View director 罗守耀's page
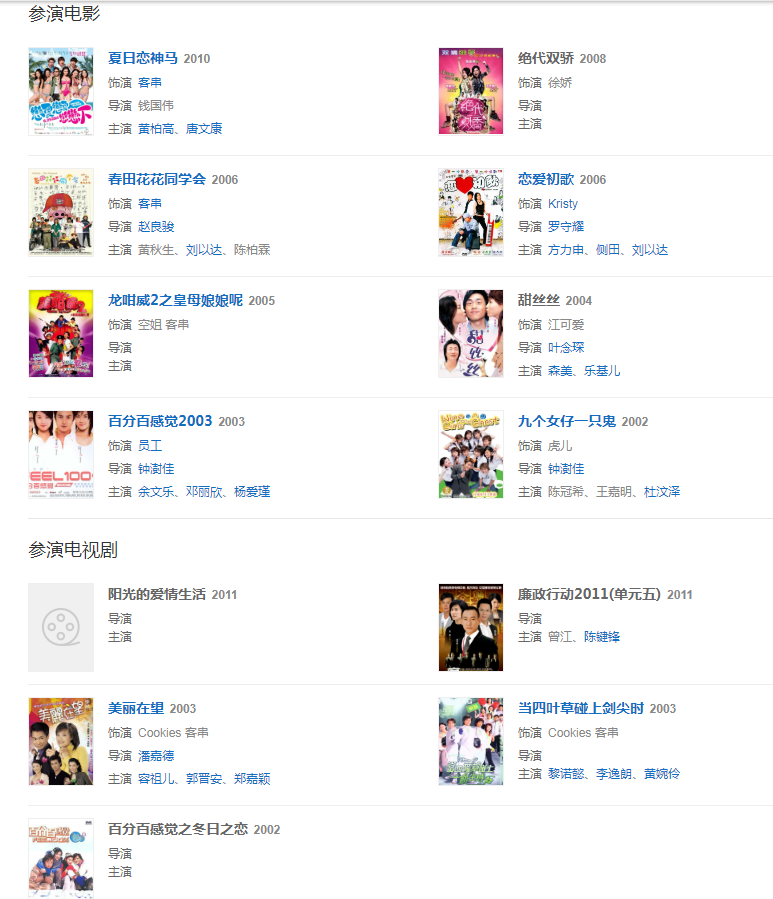The width and height of the screenshot is (773, 899). (x=565, y=227)
